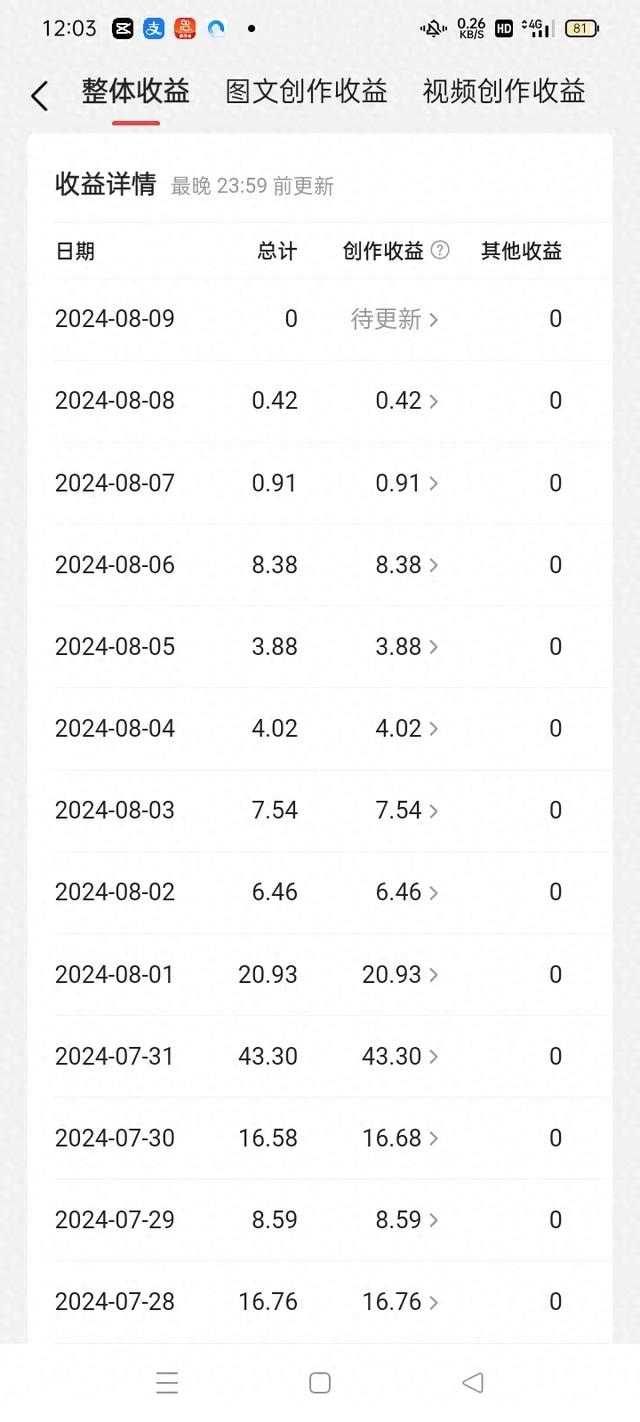Open 创作收益 6.46 details for 2024-08-02
Screen dimensions: 640x1422
coord(407,892)
